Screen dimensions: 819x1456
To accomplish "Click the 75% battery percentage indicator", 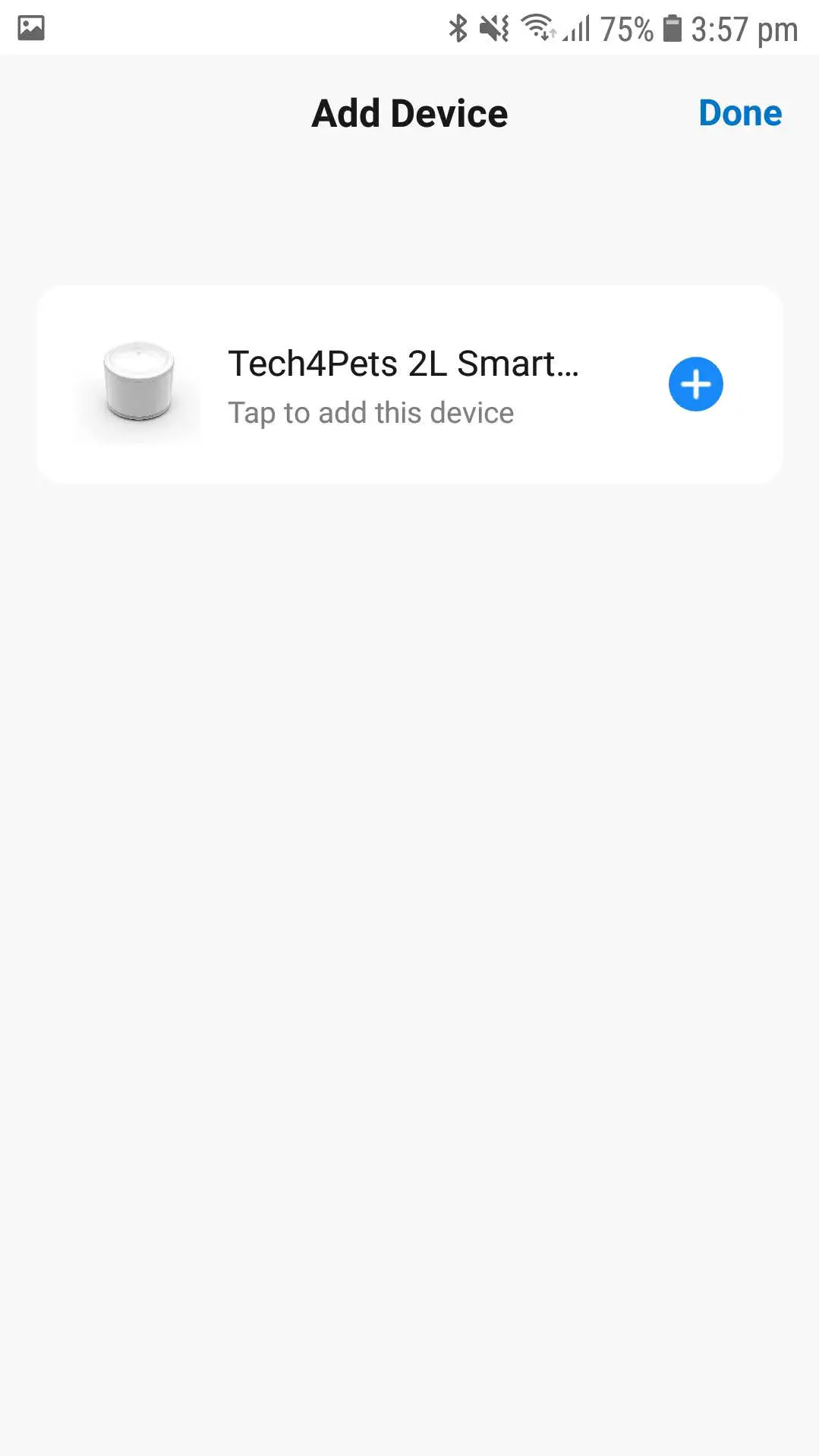I will [627, 29].
